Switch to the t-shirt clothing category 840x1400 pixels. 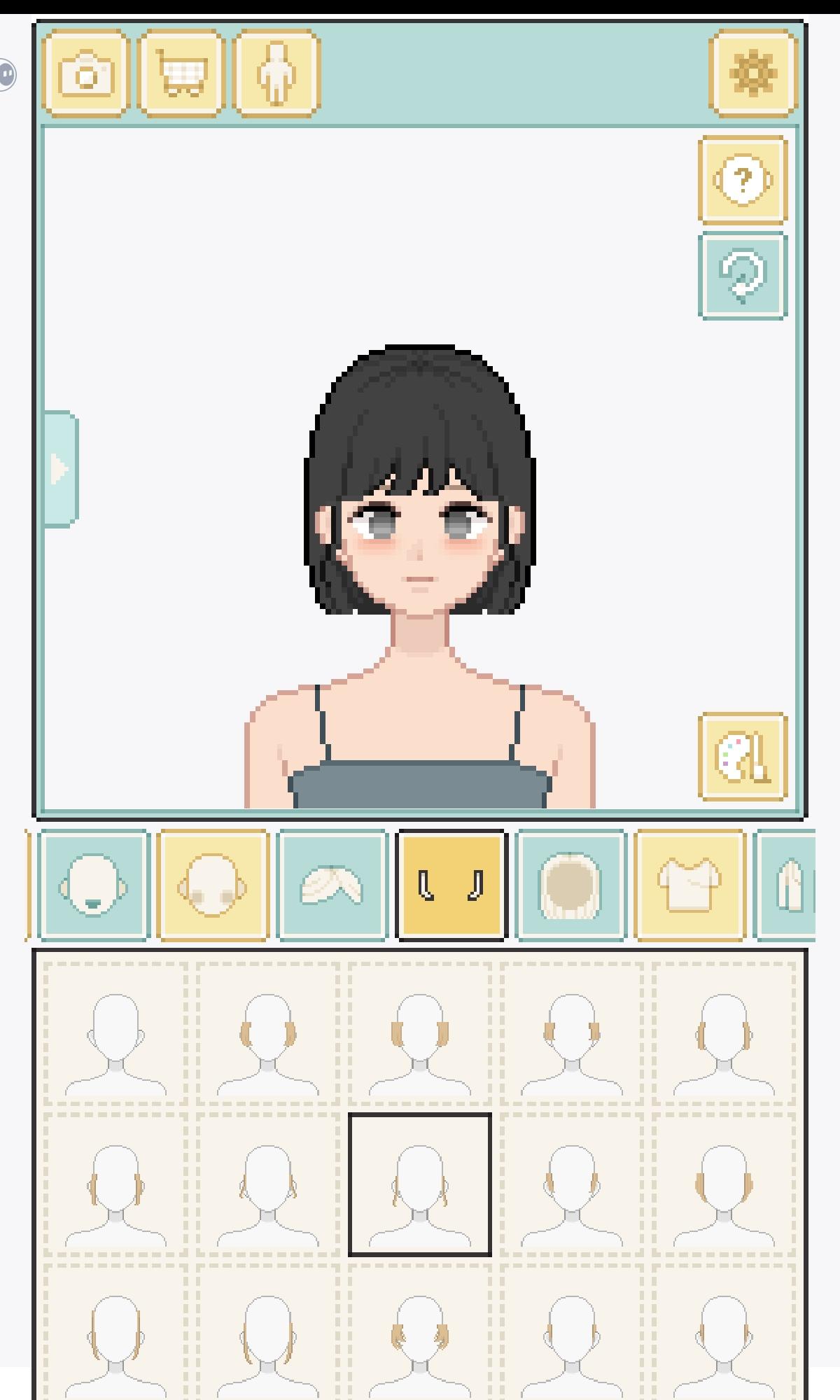(689, 885)
